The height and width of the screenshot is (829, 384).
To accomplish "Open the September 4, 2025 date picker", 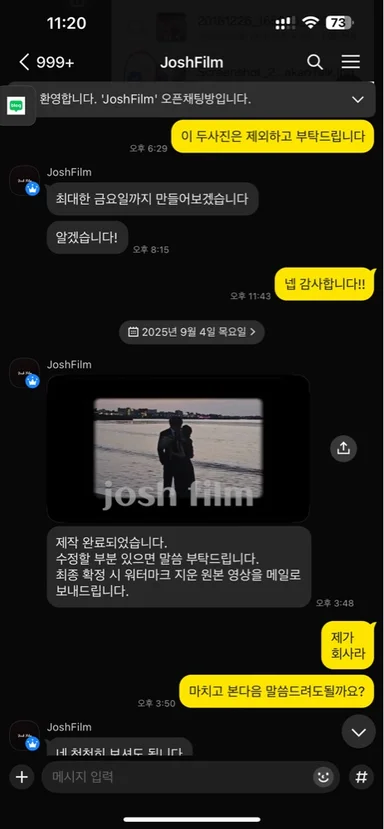I will [192, 332].
